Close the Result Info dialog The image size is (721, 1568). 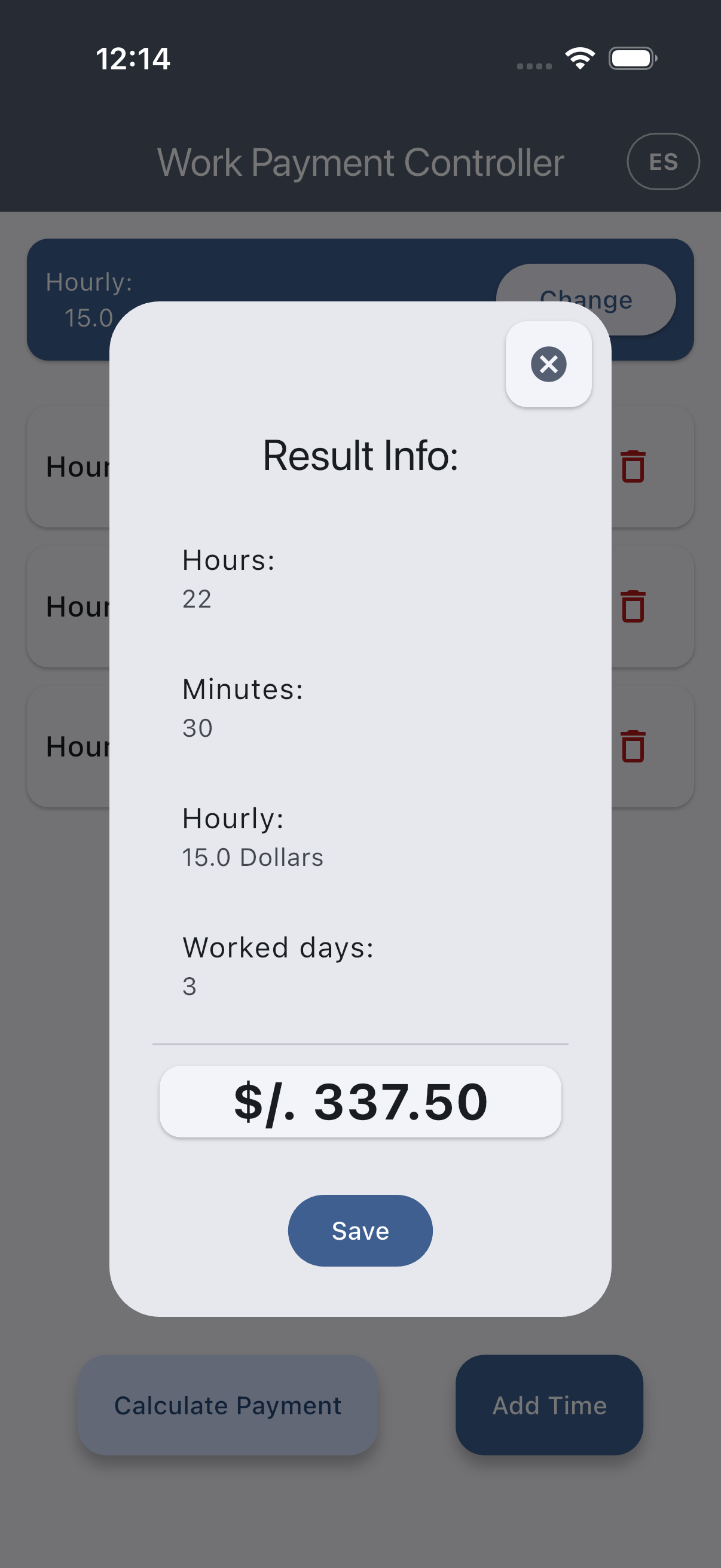tap(548, 364)
